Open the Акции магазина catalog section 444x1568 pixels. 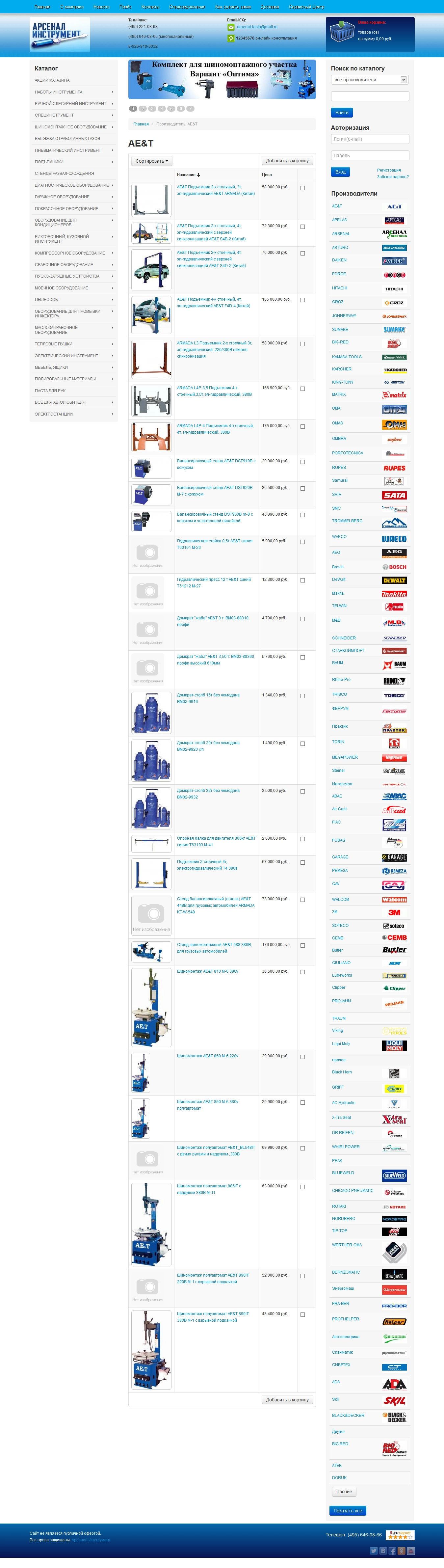[52, 80]
